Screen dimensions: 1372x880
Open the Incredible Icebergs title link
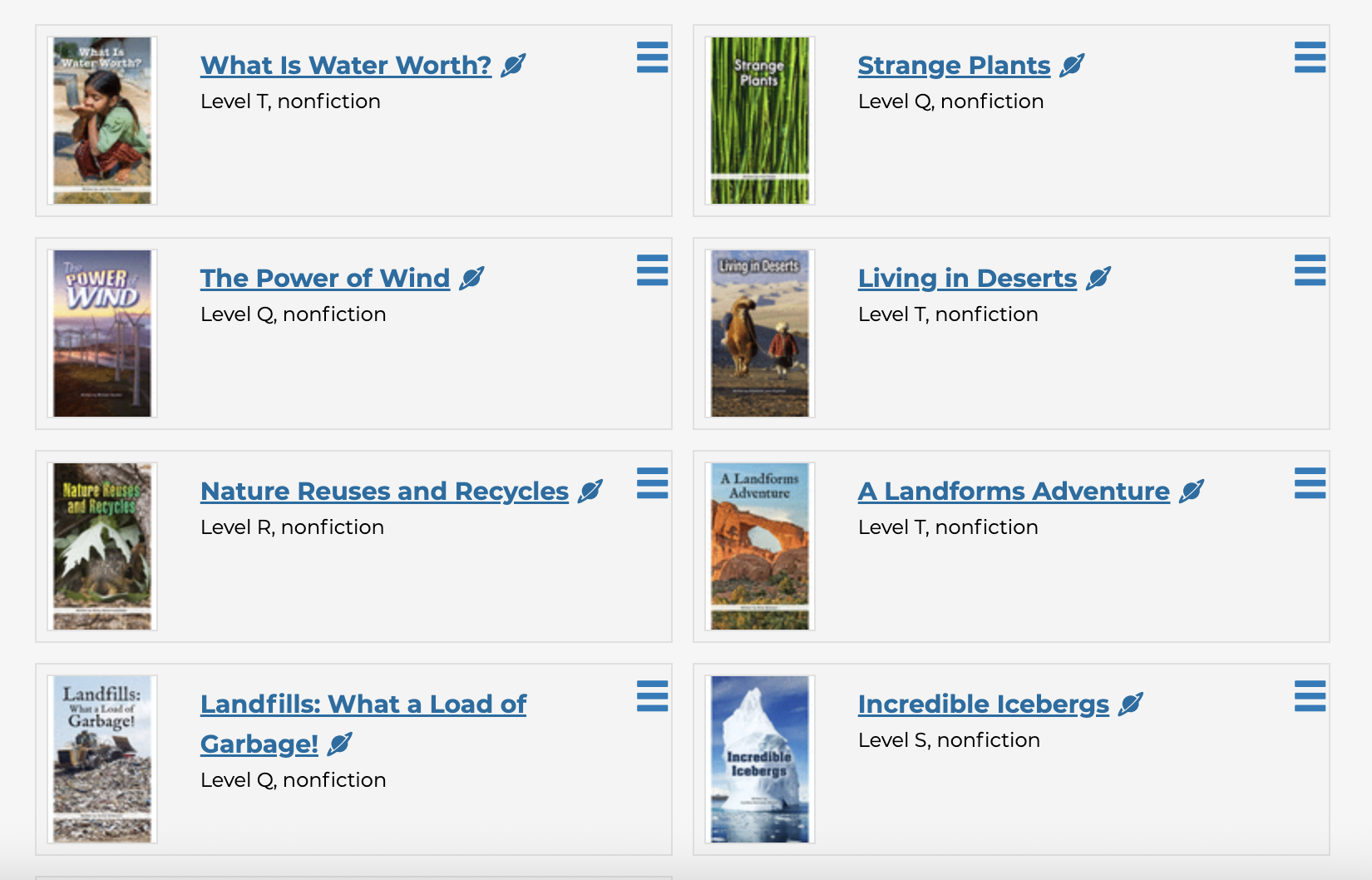[983, 704]
